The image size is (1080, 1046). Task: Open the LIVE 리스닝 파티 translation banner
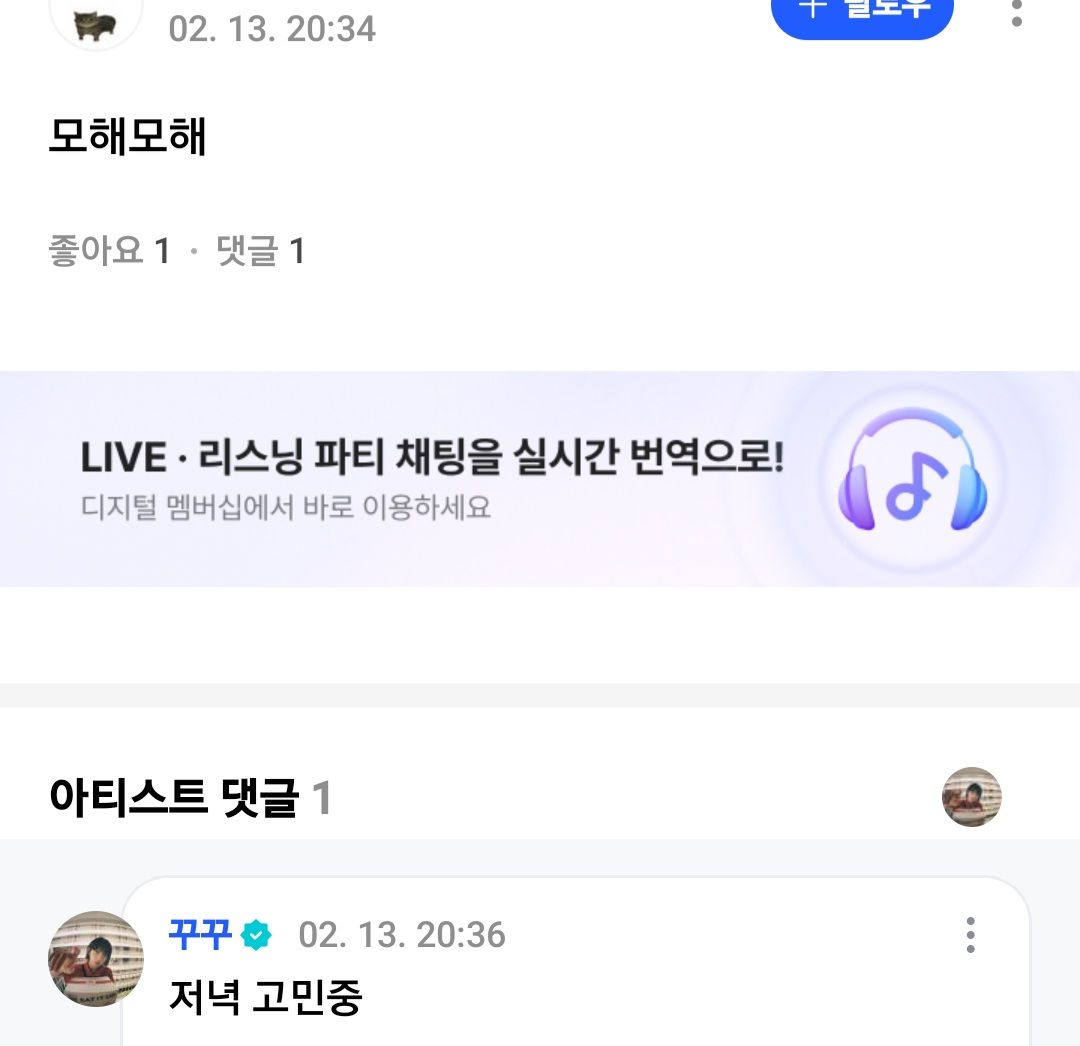tap(540, 479)
